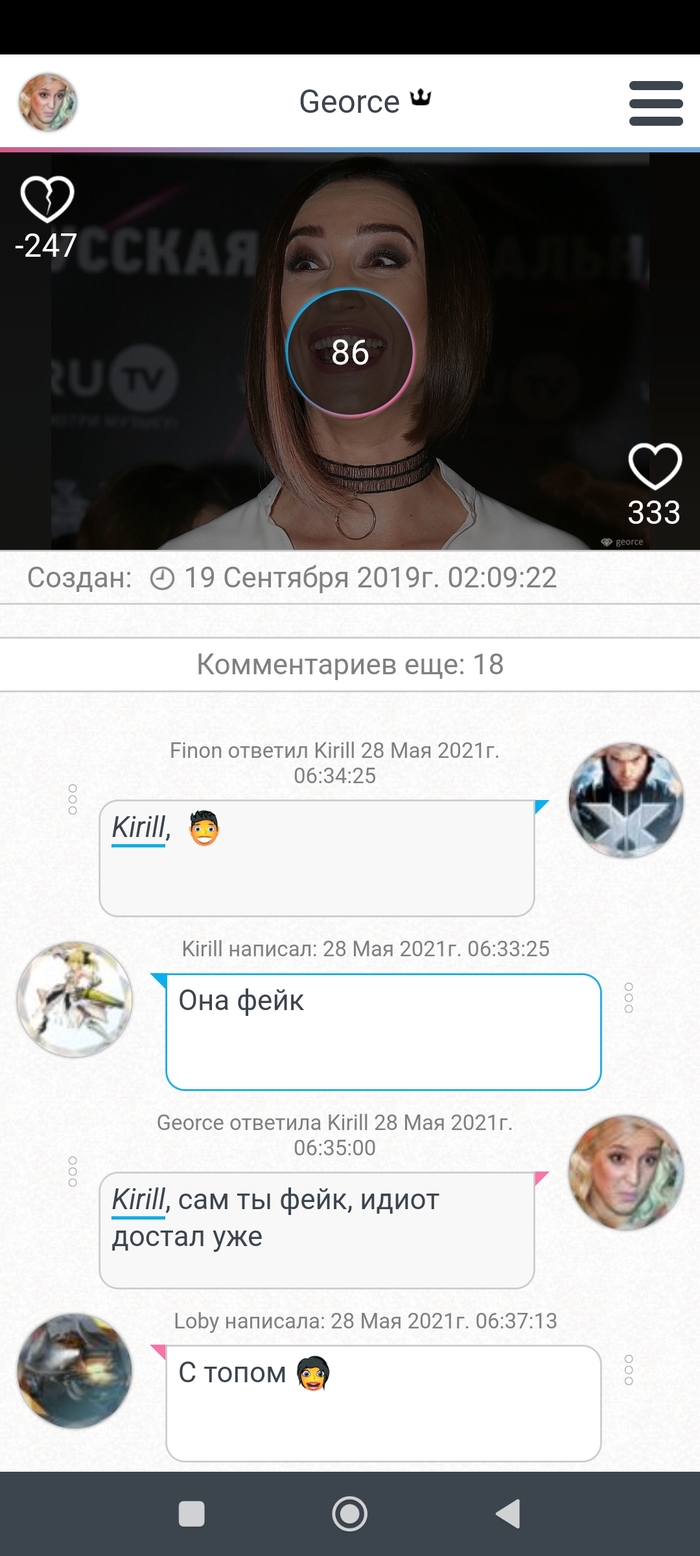Open options for Finon's comment
The width and height of the screenshot is (700, 1556).
tap(72, 799)
